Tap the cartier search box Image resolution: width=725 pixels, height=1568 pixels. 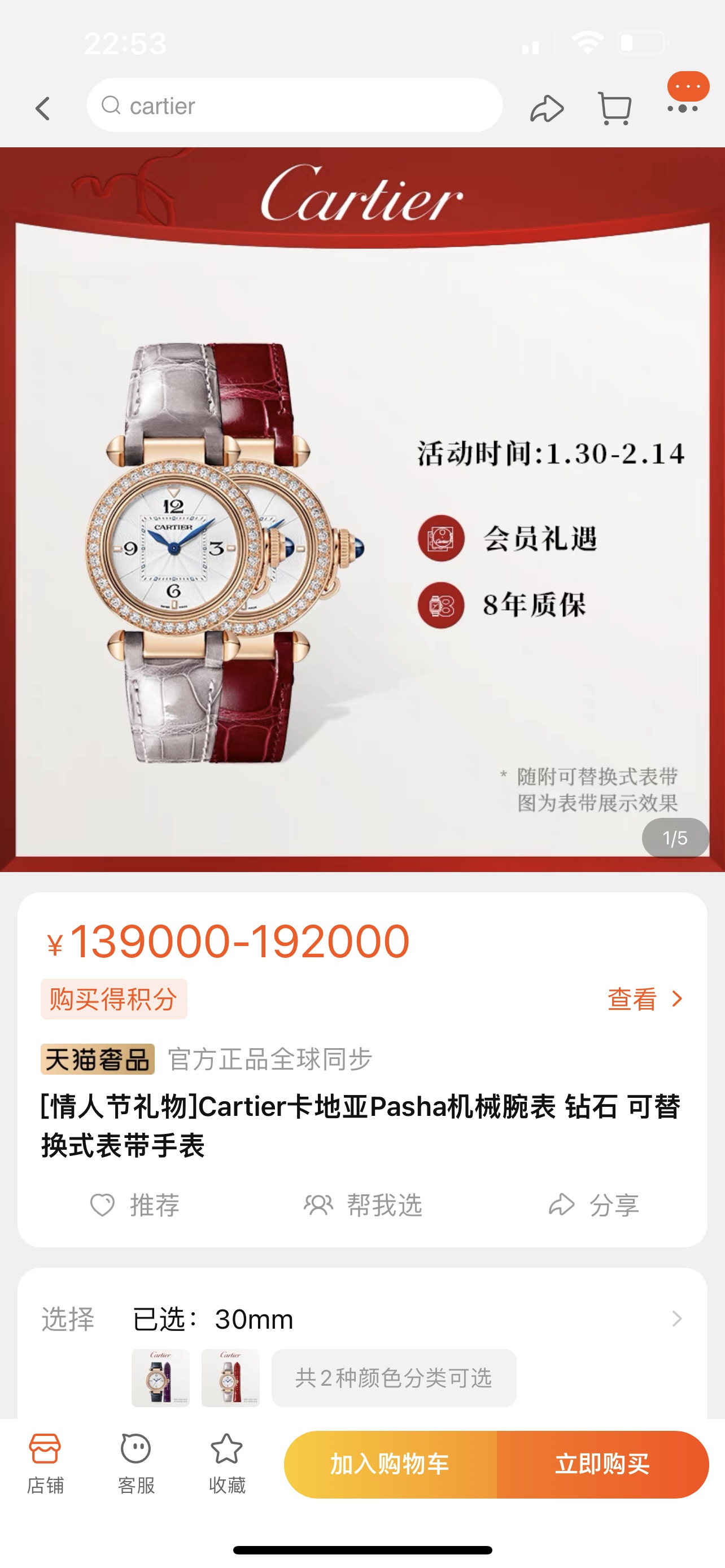(294, 106)
